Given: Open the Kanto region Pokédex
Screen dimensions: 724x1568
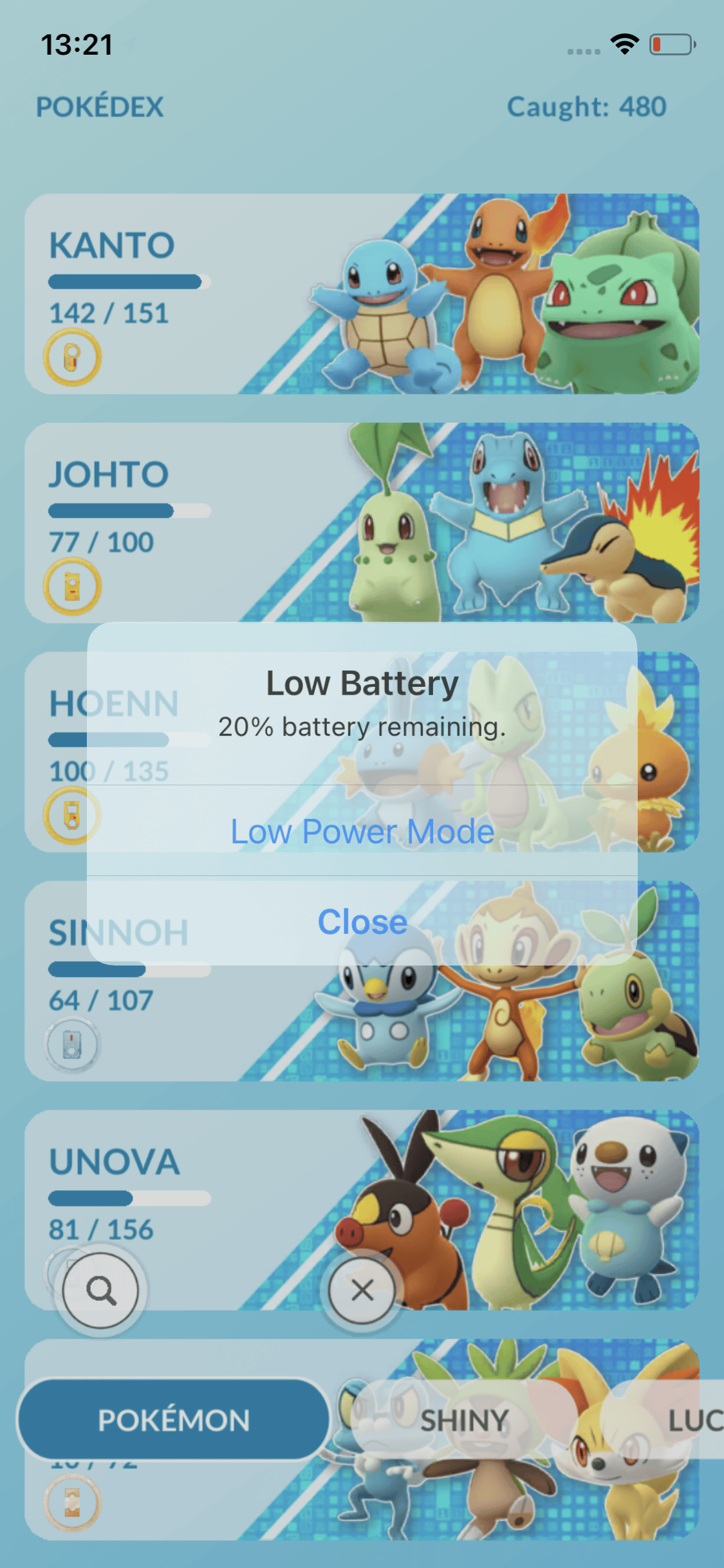Looking at the screenshot, I should click(362, 294).
